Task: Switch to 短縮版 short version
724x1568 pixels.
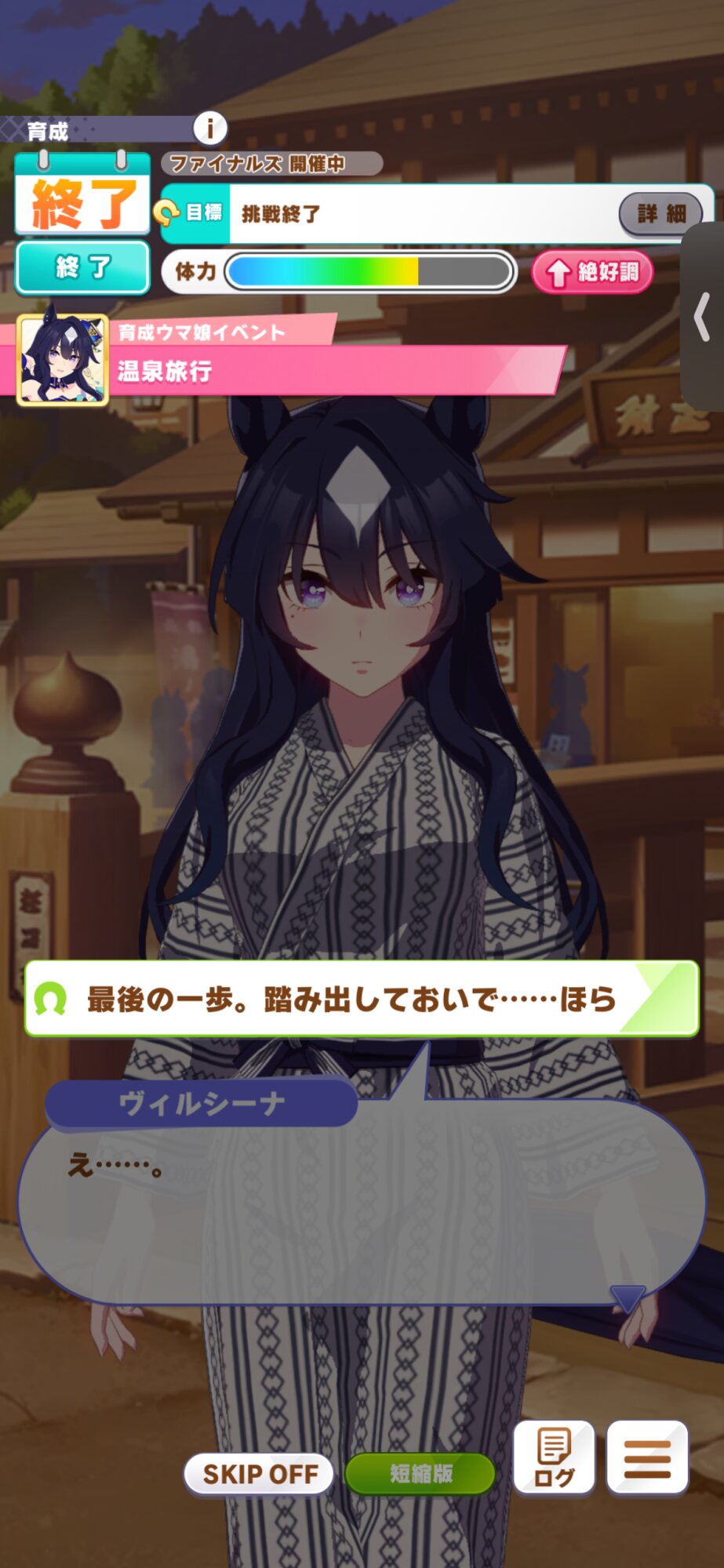Action: point(420,1474)
